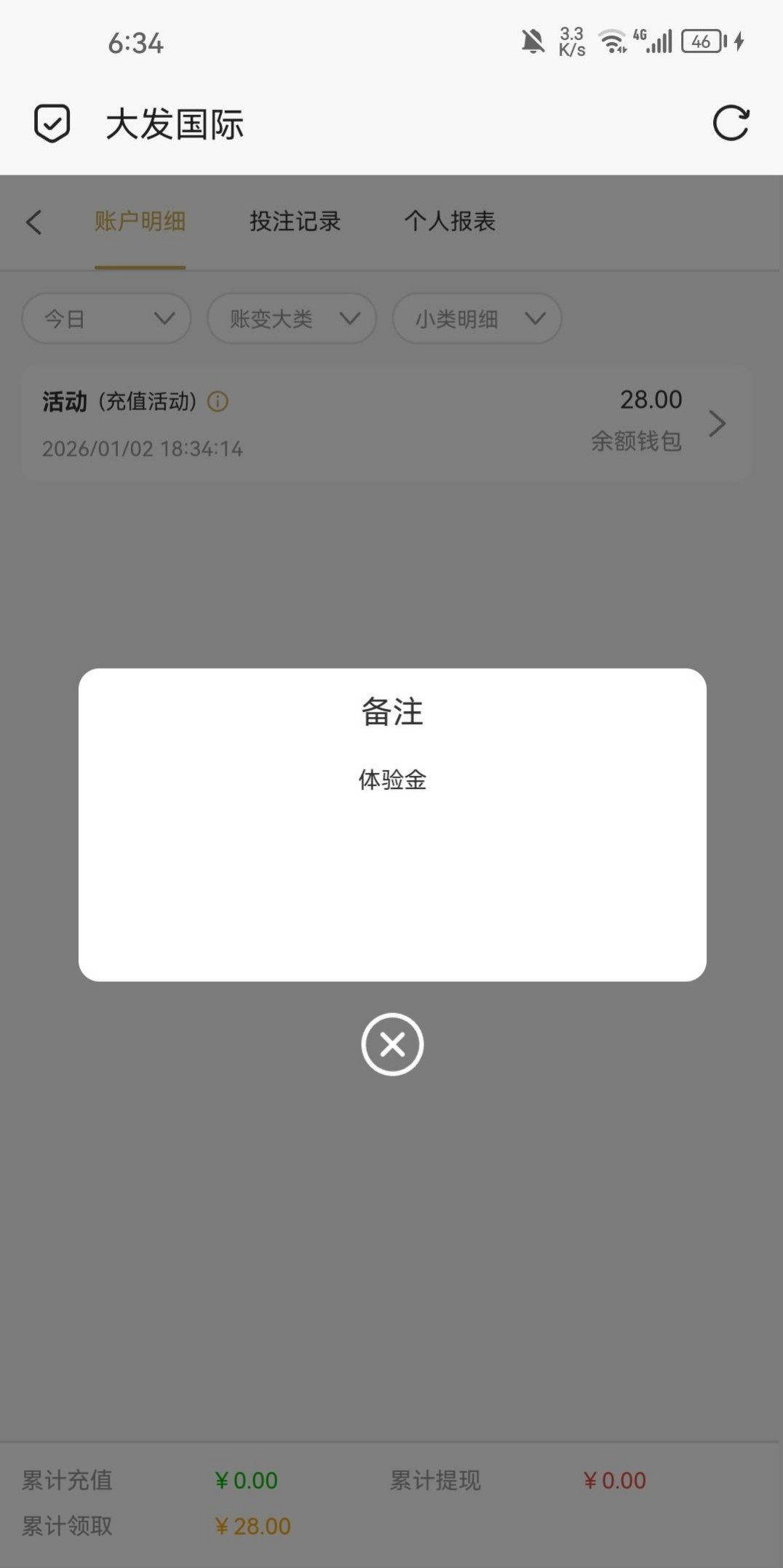The width and height of the screenshot is (783, 1568).
Task: Open the 账变大类 filter dropdown
Action: pyautogui.click(x=291, y=319)
